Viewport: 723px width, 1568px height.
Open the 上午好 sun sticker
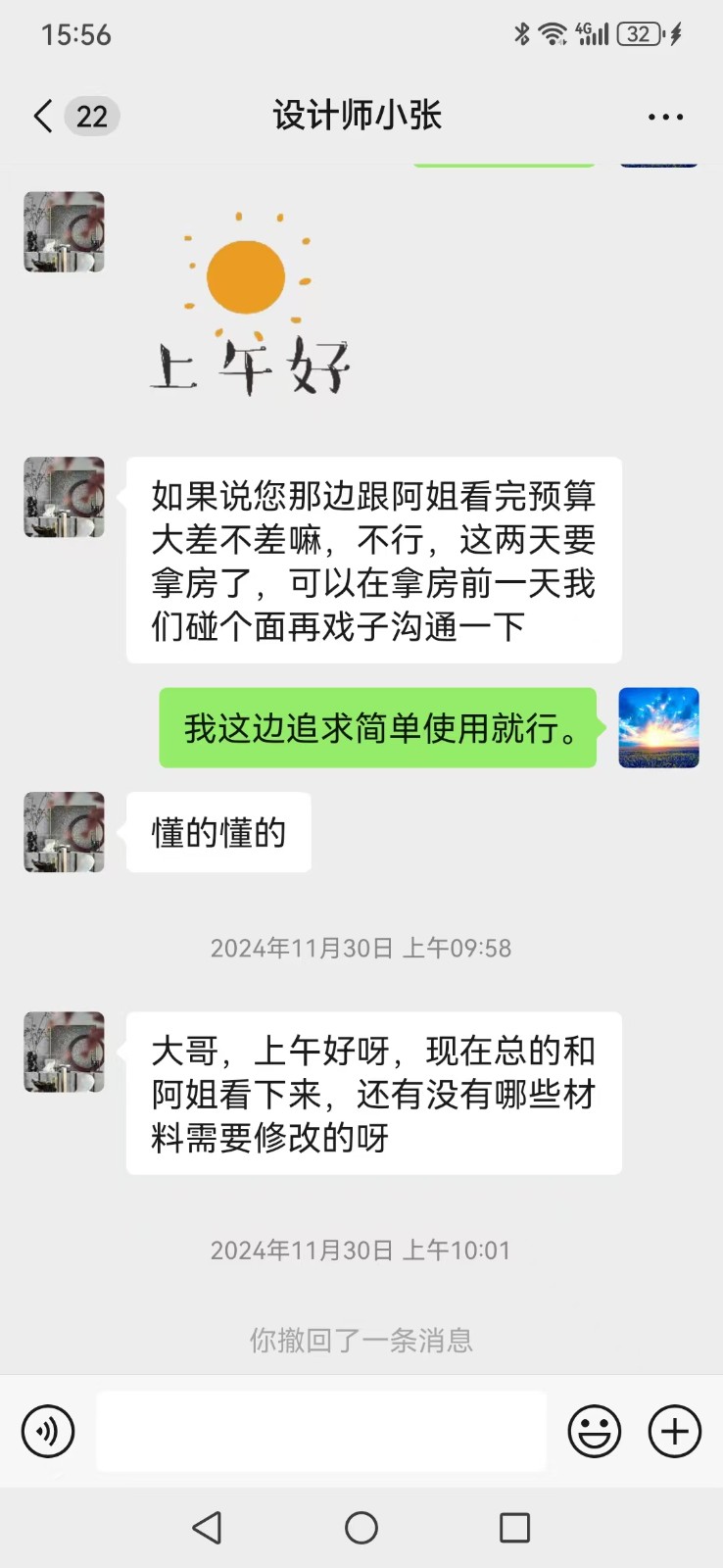click(249, 304)
